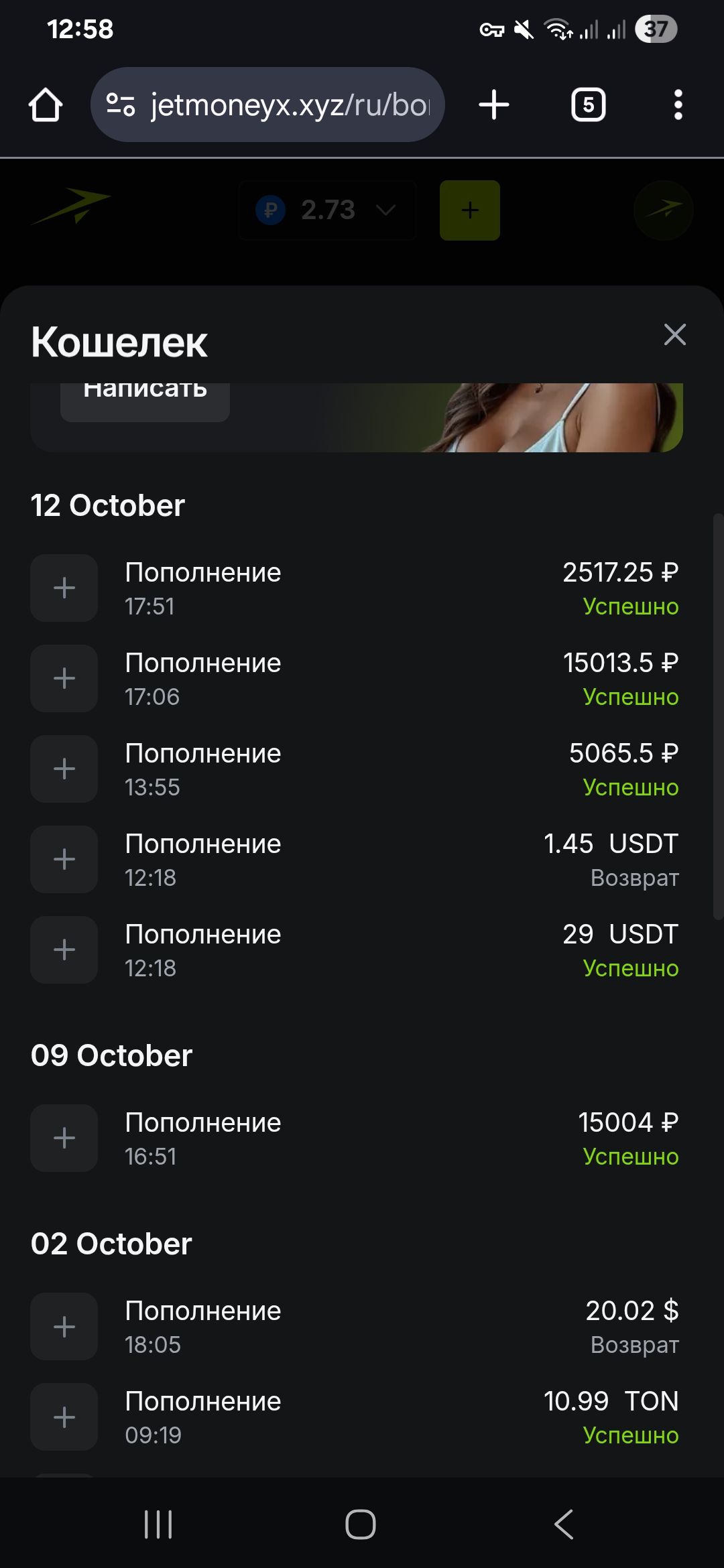The image size is (724, 1568).
Task: Open the tab switcher showing 5 tabs
Action: click(x=588, y=105)
